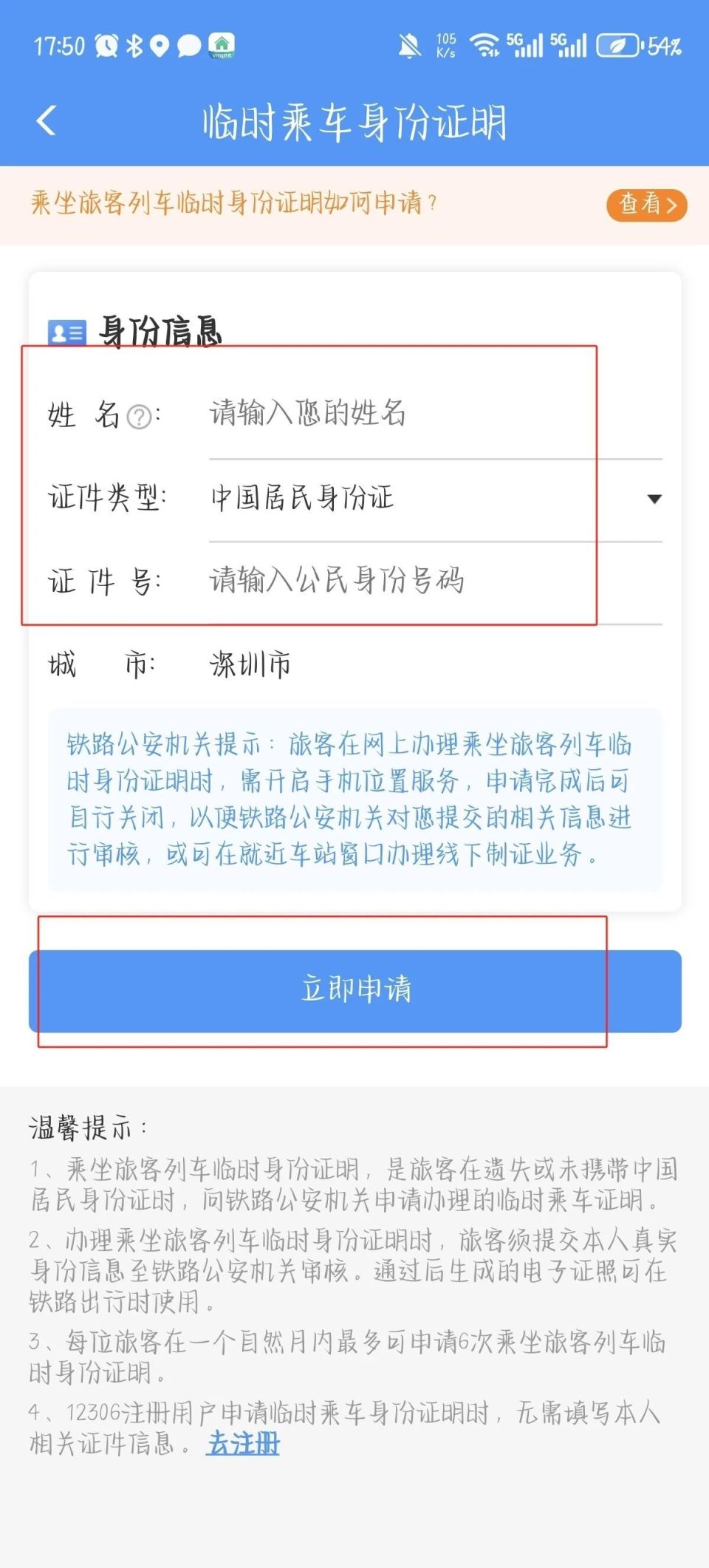Click the green home icon in status bar
The width and height of the screenshot is (709, 1568).
(x=220, y=47)
